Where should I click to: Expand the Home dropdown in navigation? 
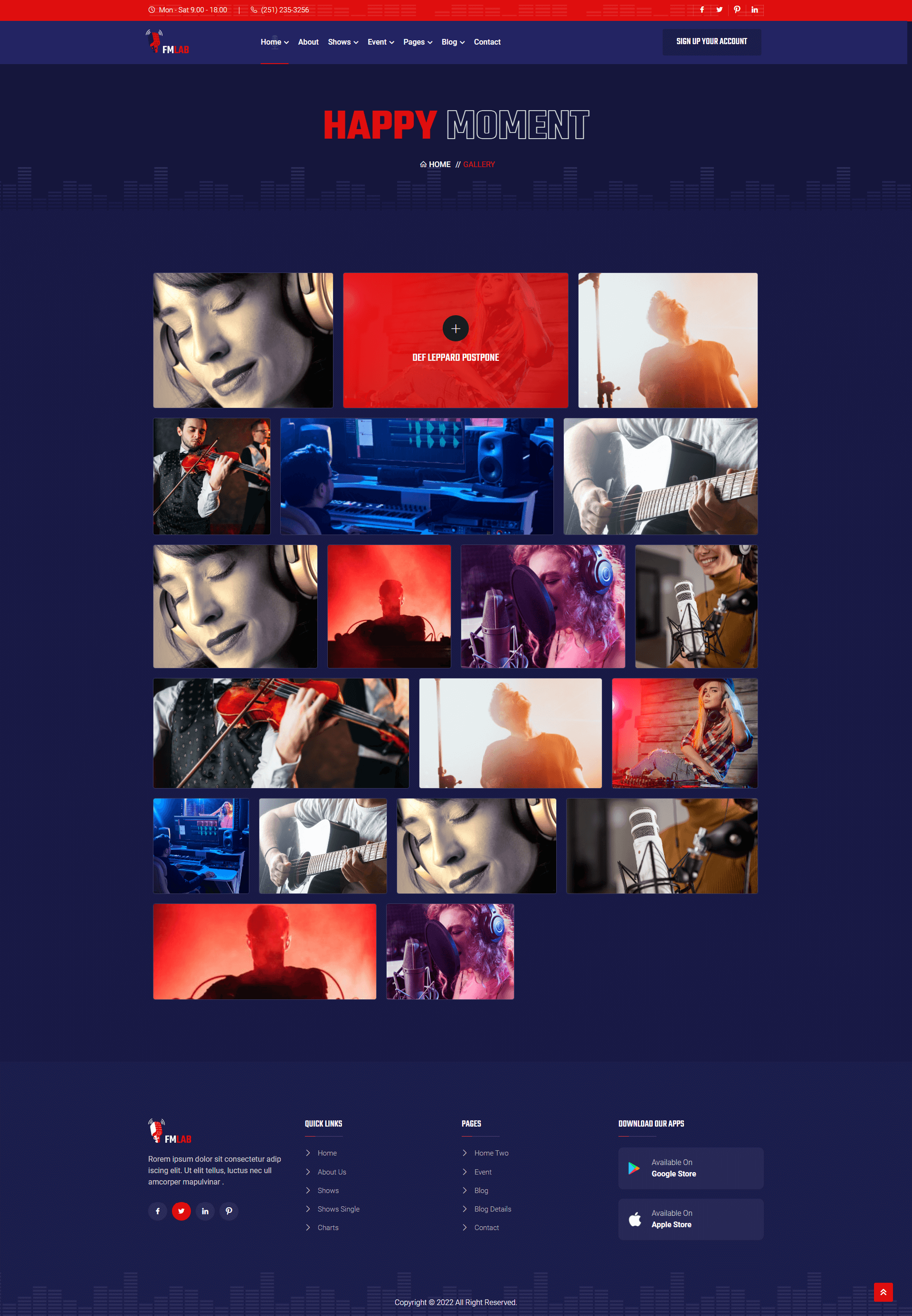pyautogui.click(x=274, y=42)
